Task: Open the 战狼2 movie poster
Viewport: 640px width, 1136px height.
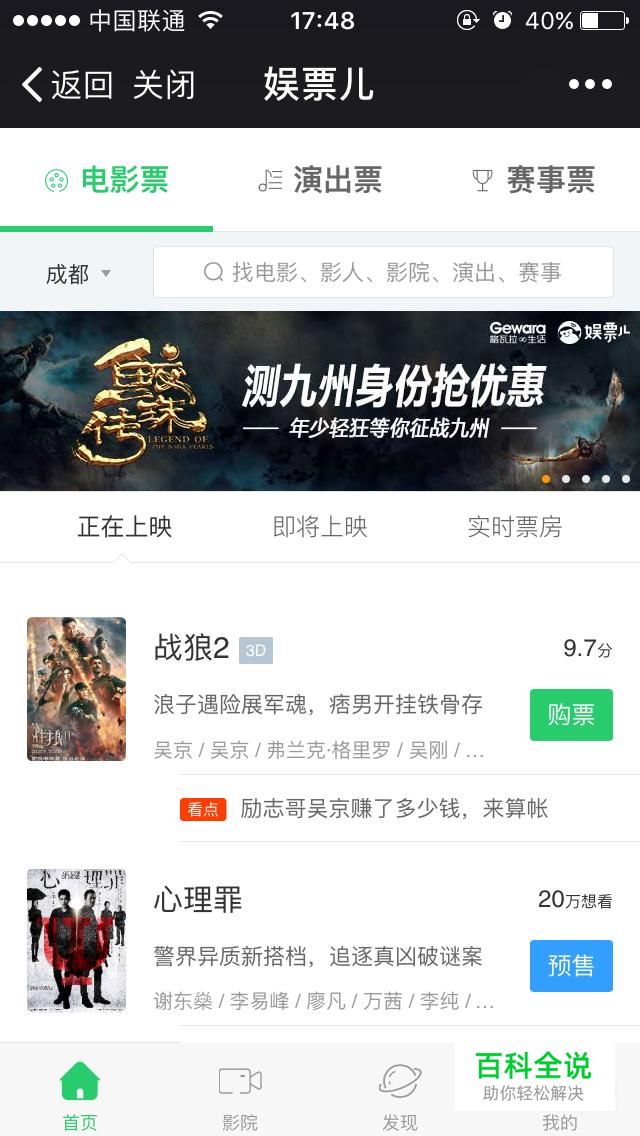Action: pos(77,689)
